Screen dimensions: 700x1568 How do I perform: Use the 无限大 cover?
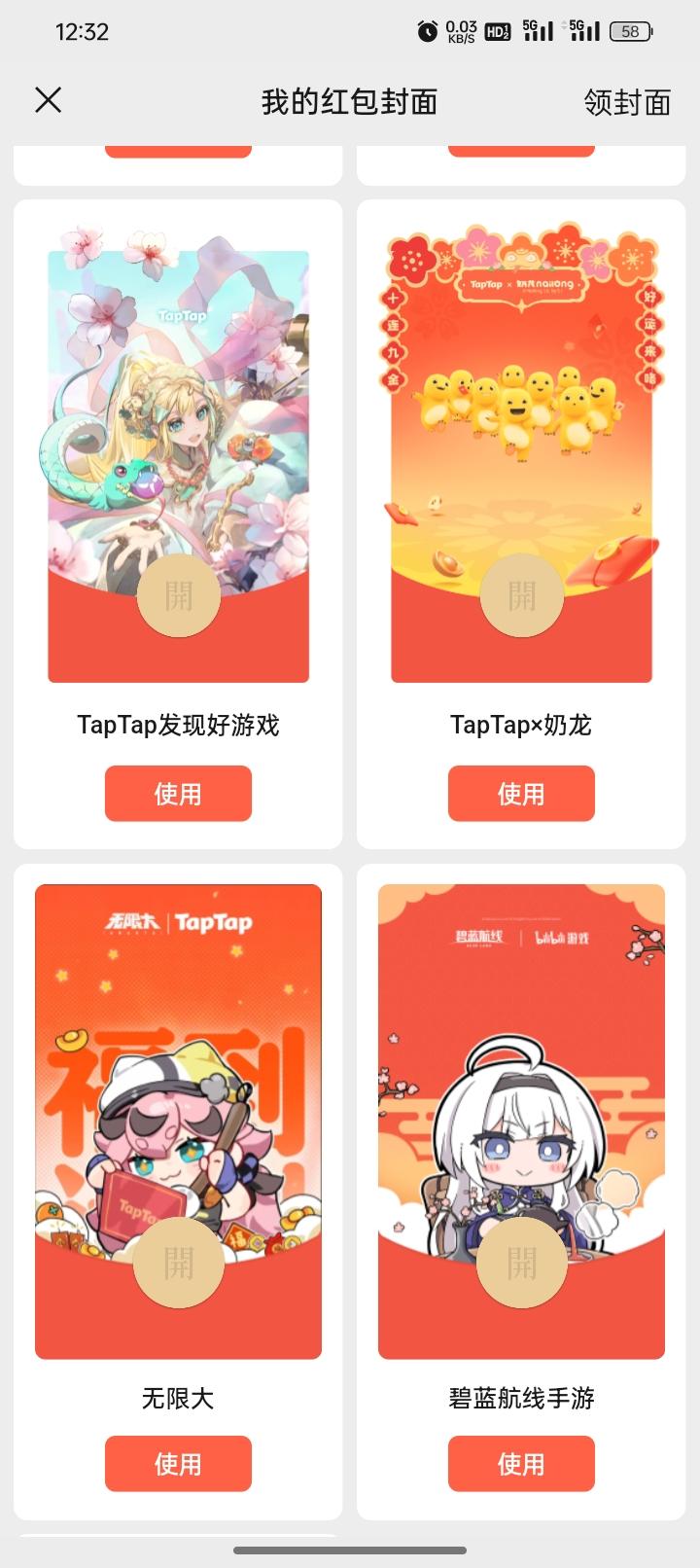click(x=178, y=1463)
